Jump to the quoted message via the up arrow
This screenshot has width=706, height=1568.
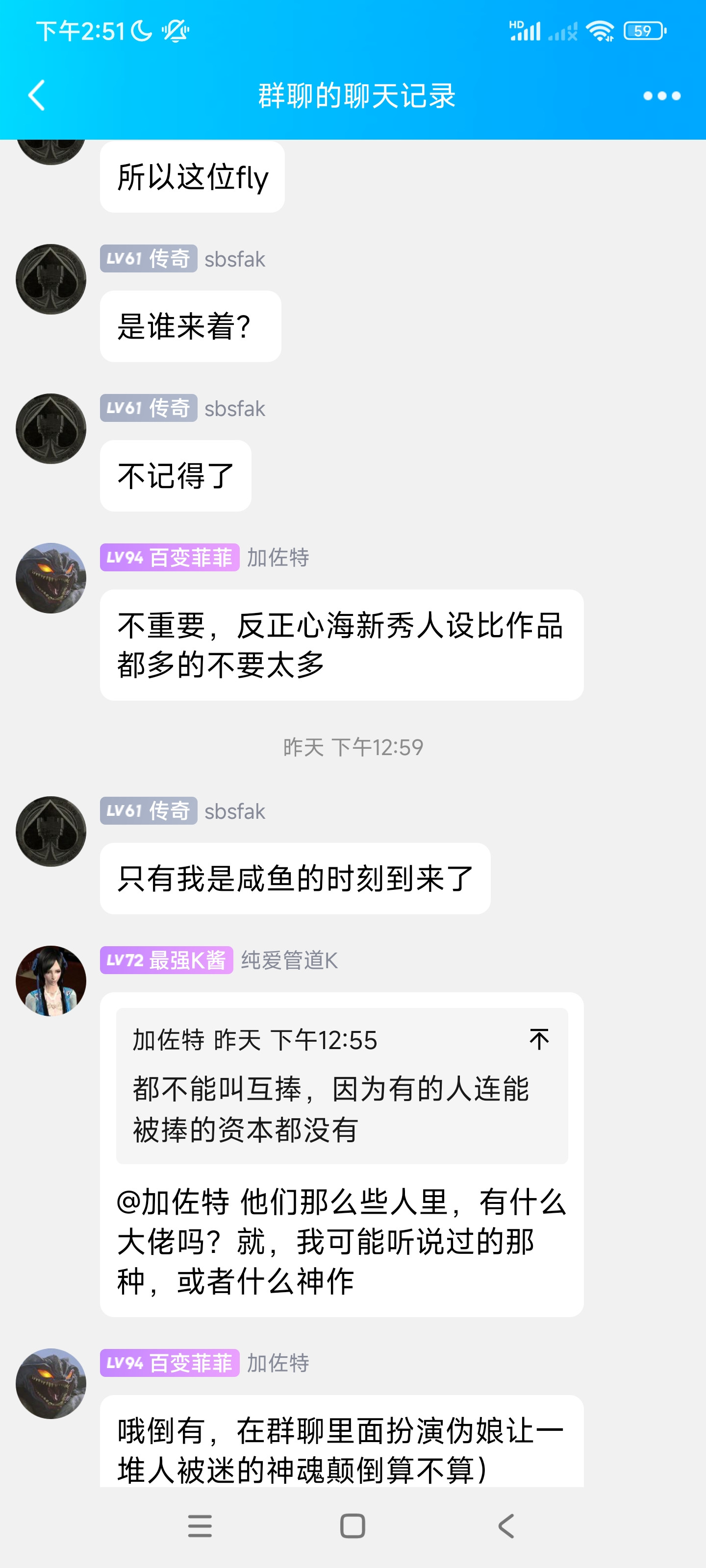(538, 1039)
